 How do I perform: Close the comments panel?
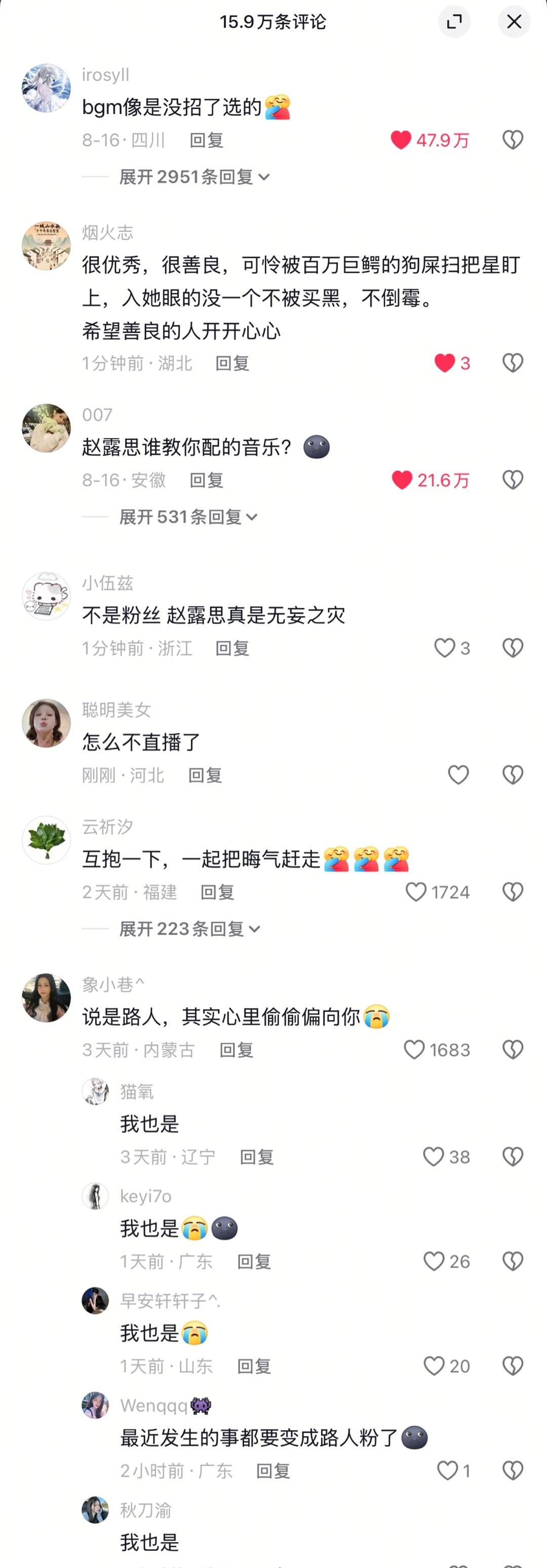tap(514, 22)
